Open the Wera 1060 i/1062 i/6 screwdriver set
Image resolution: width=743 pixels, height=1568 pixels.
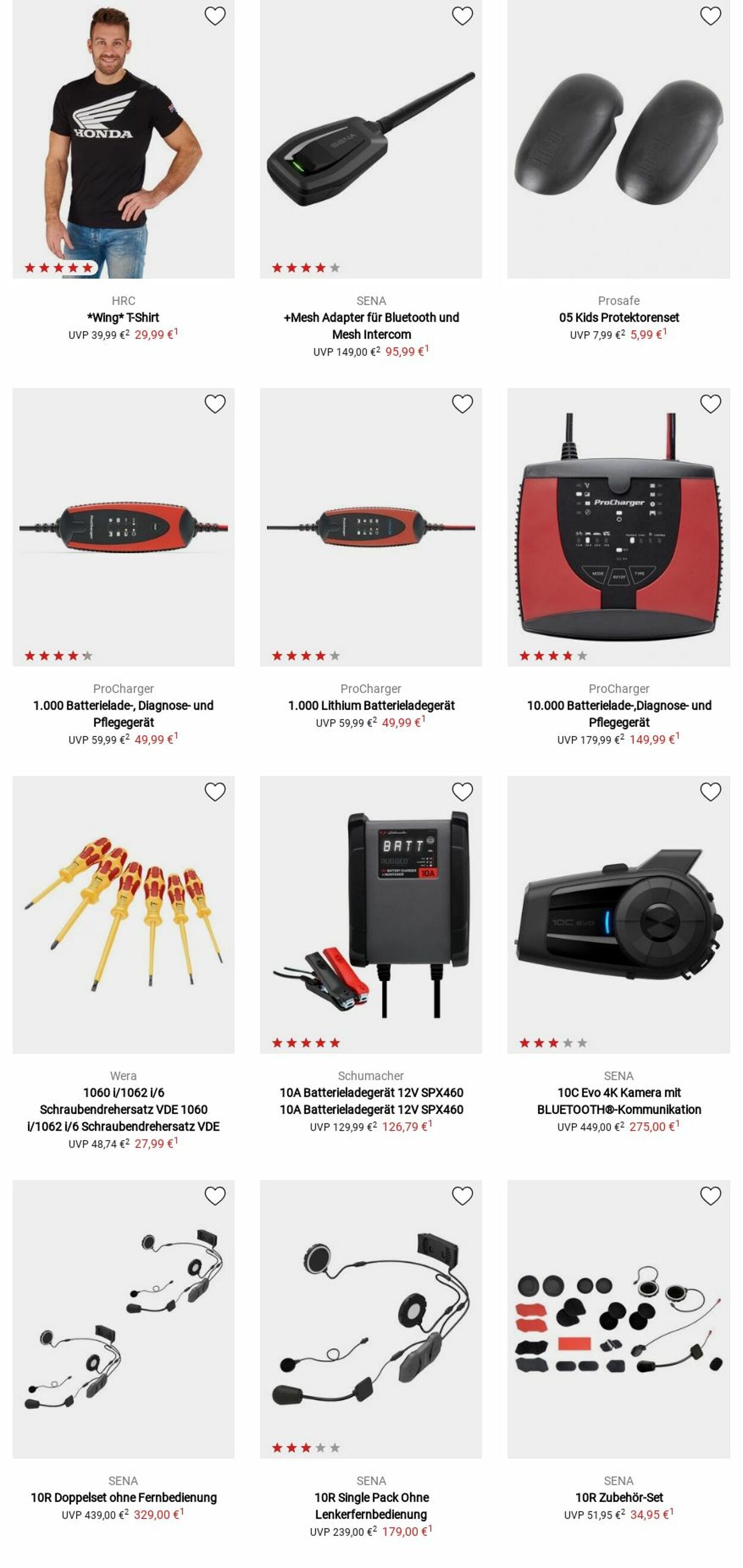123,1109
